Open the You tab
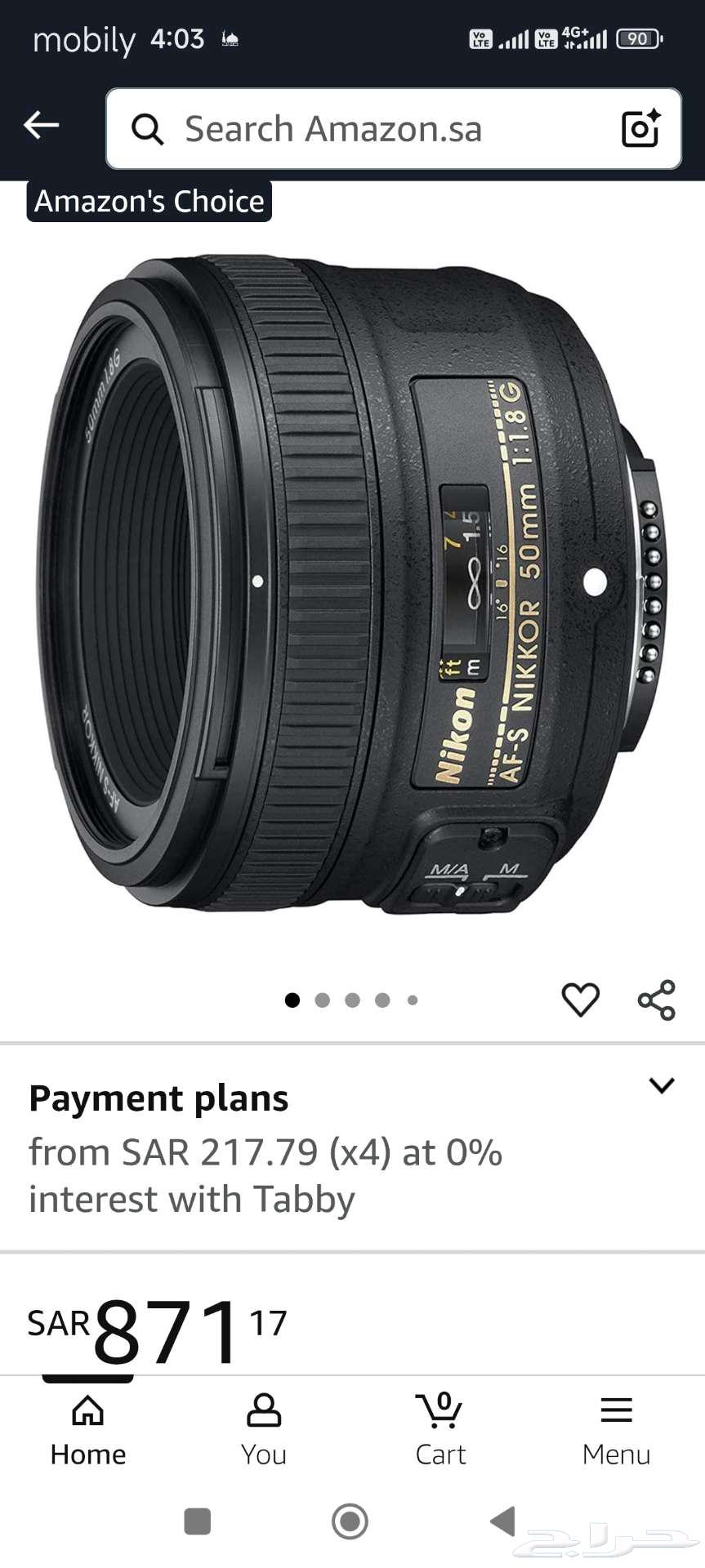 pyautogui.click(x=264, y=1429)
